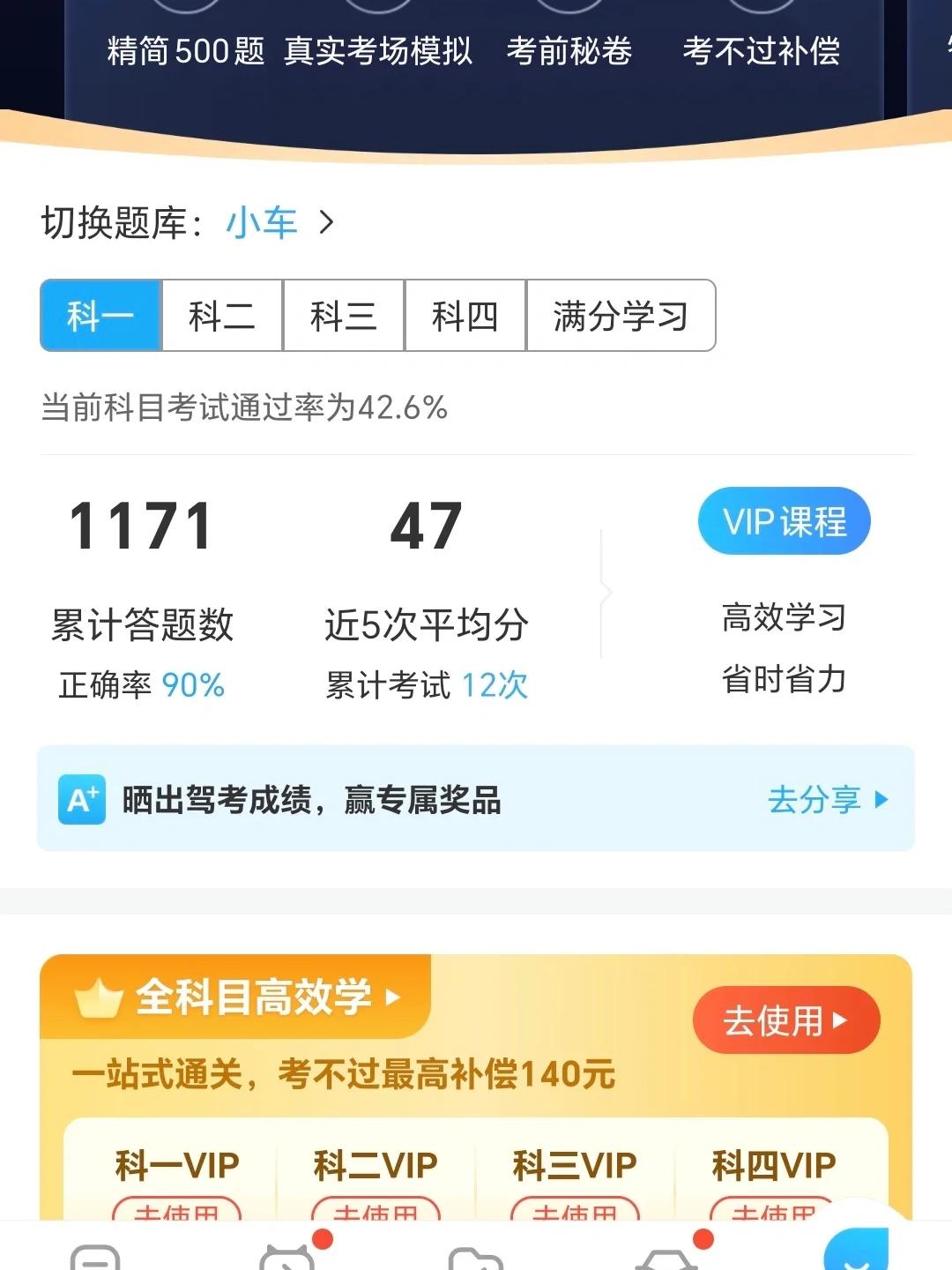Screen dimensions: 952x1270
Task: Open the arrow next to 全科目高效学
Action: (390, 999)
